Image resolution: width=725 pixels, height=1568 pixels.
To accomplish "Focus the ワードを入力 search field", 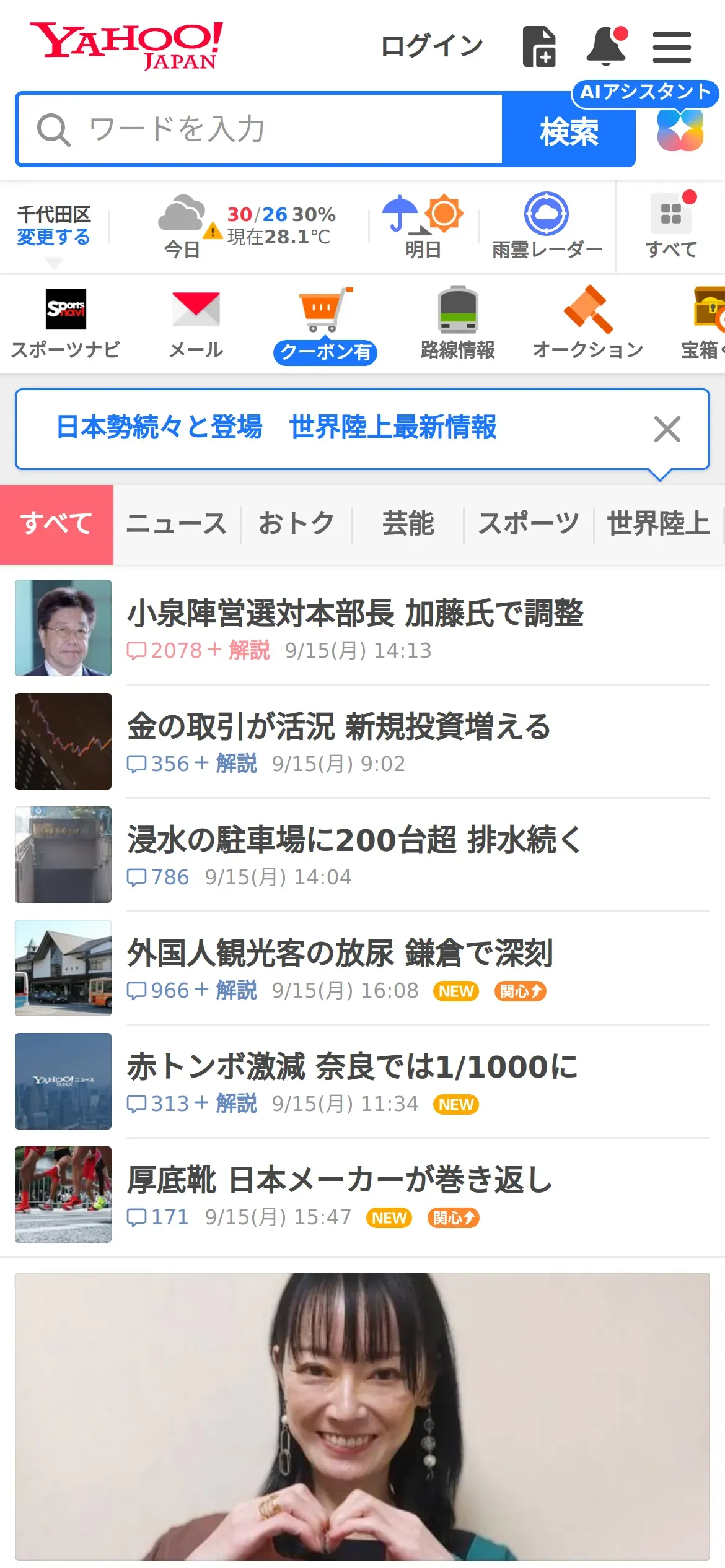I will point(260,129).
